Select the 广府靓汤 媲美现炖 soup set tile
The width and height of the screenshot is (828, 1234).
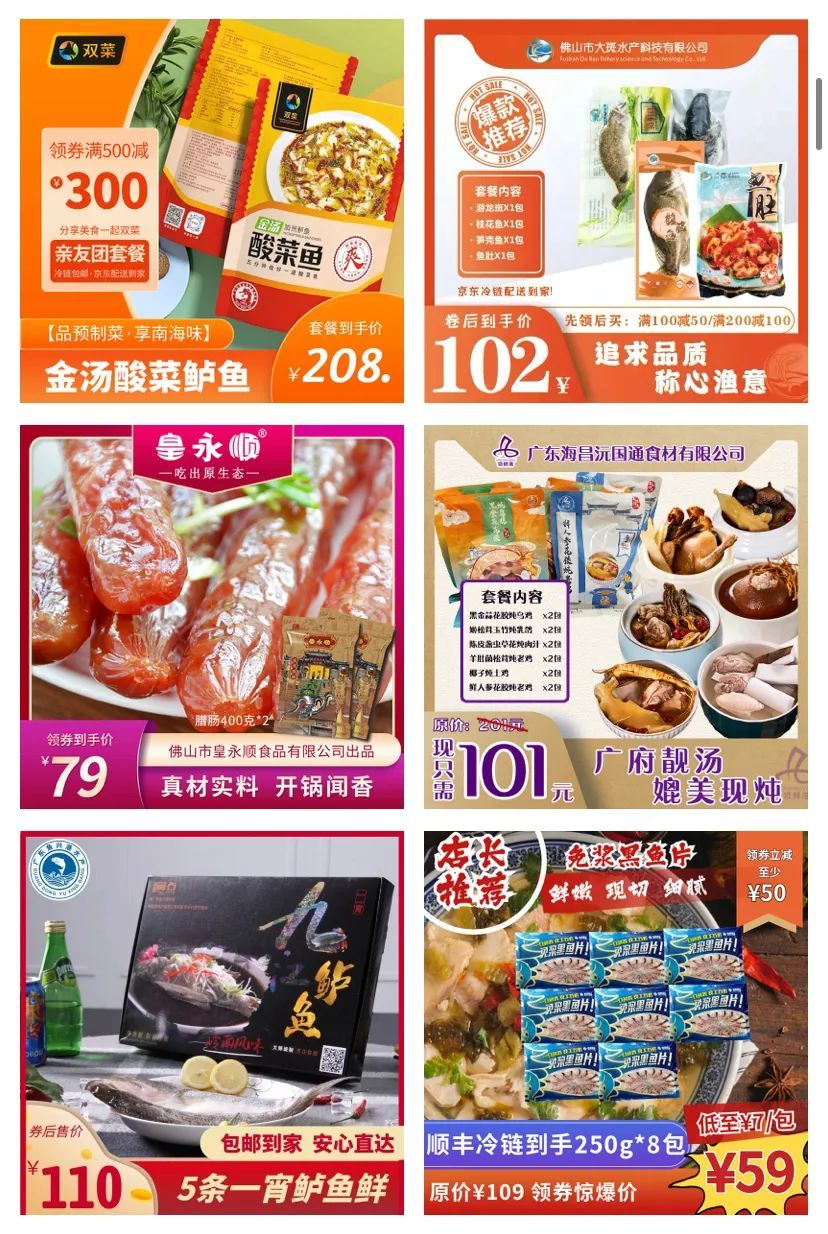615,616
